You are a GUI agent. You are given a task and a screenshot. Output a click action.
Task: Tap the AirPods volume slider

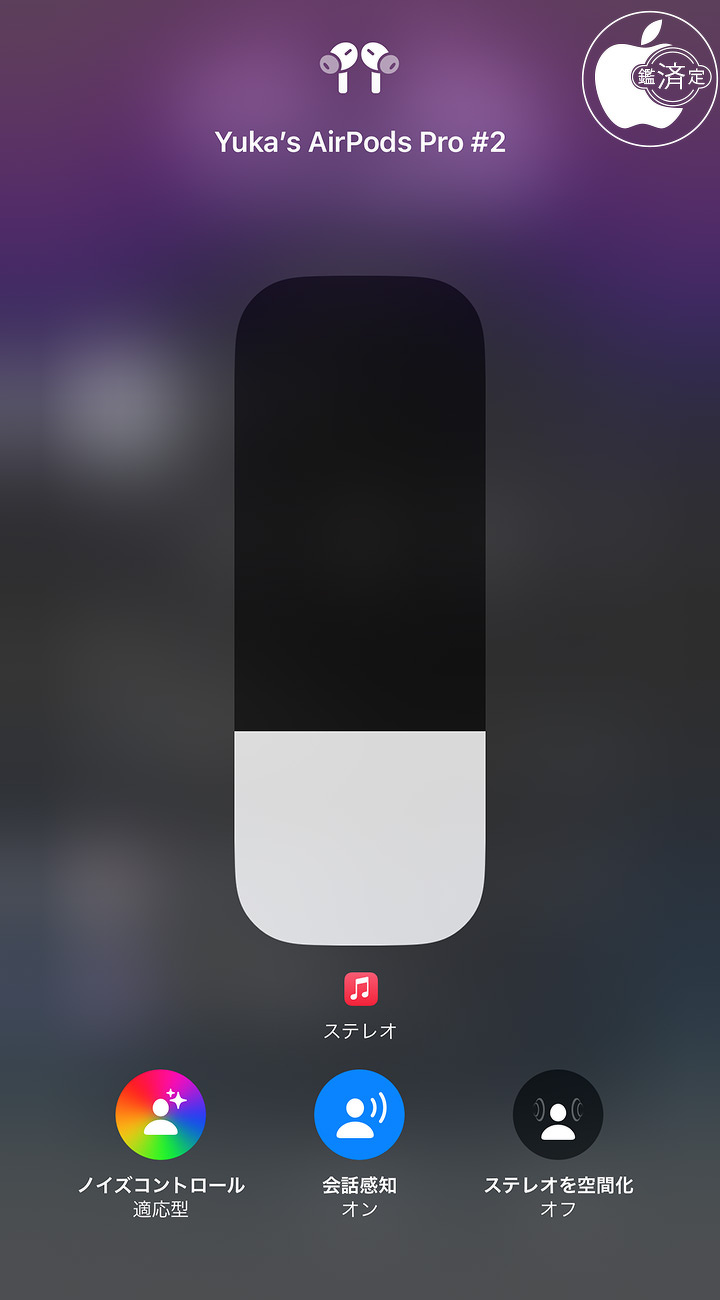pos(360,610)
